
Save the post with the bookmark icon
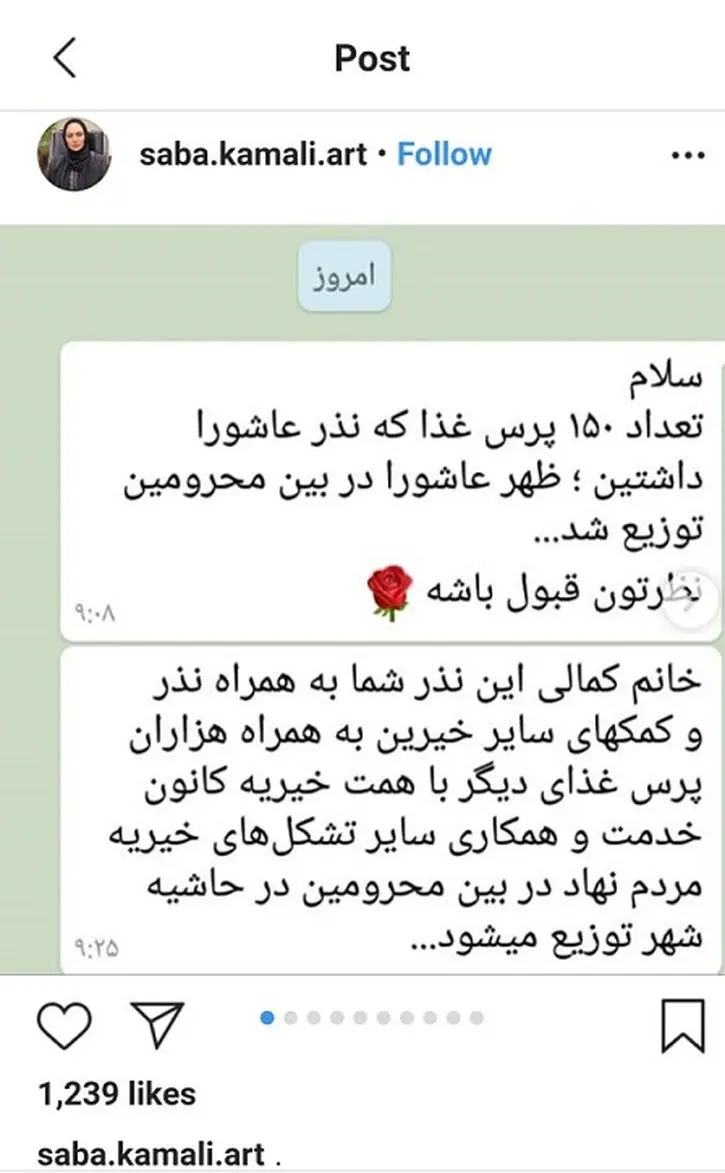click(x=683, y=1023)
